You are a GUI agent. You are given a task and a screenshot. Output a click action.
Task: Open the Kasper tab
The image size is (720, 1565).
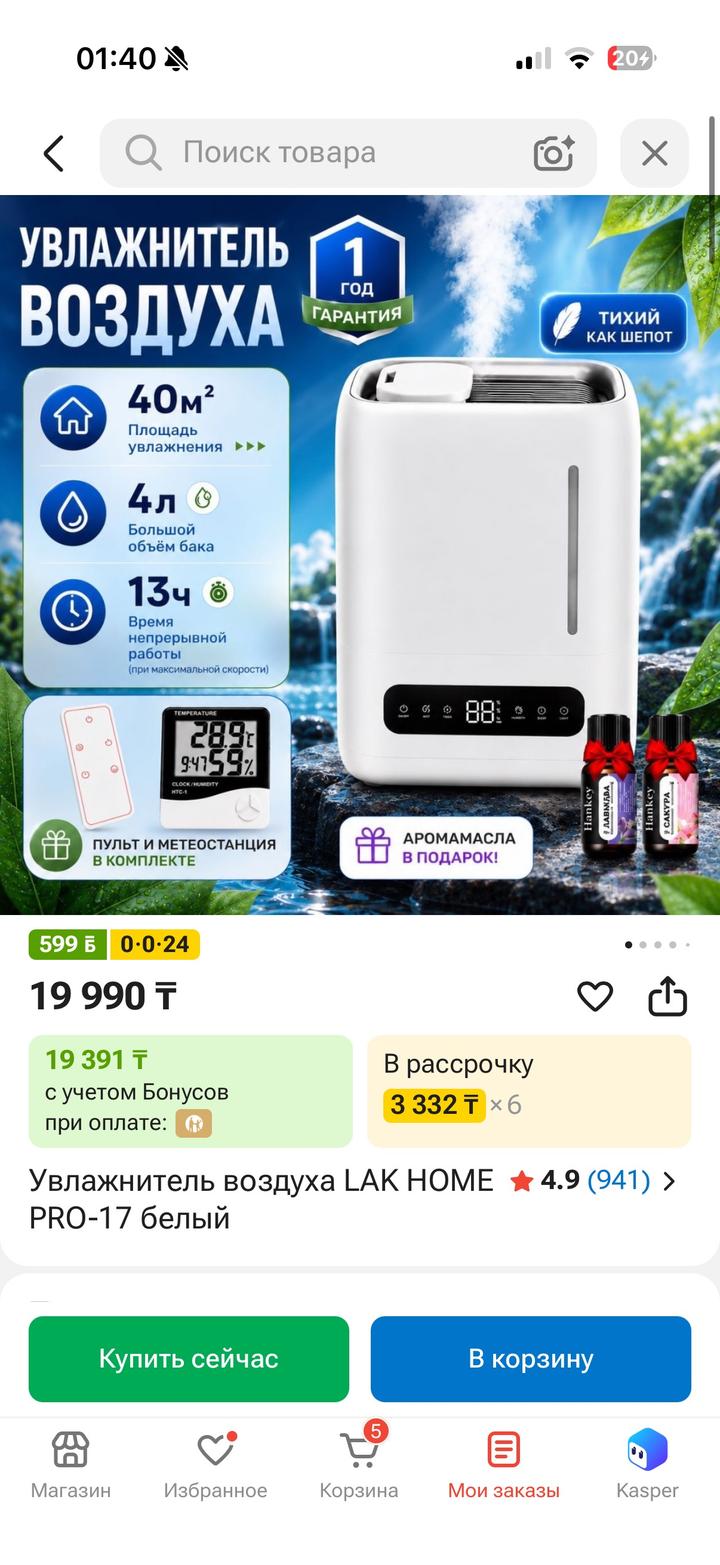pyautogui.click(x=647, y=1466)
